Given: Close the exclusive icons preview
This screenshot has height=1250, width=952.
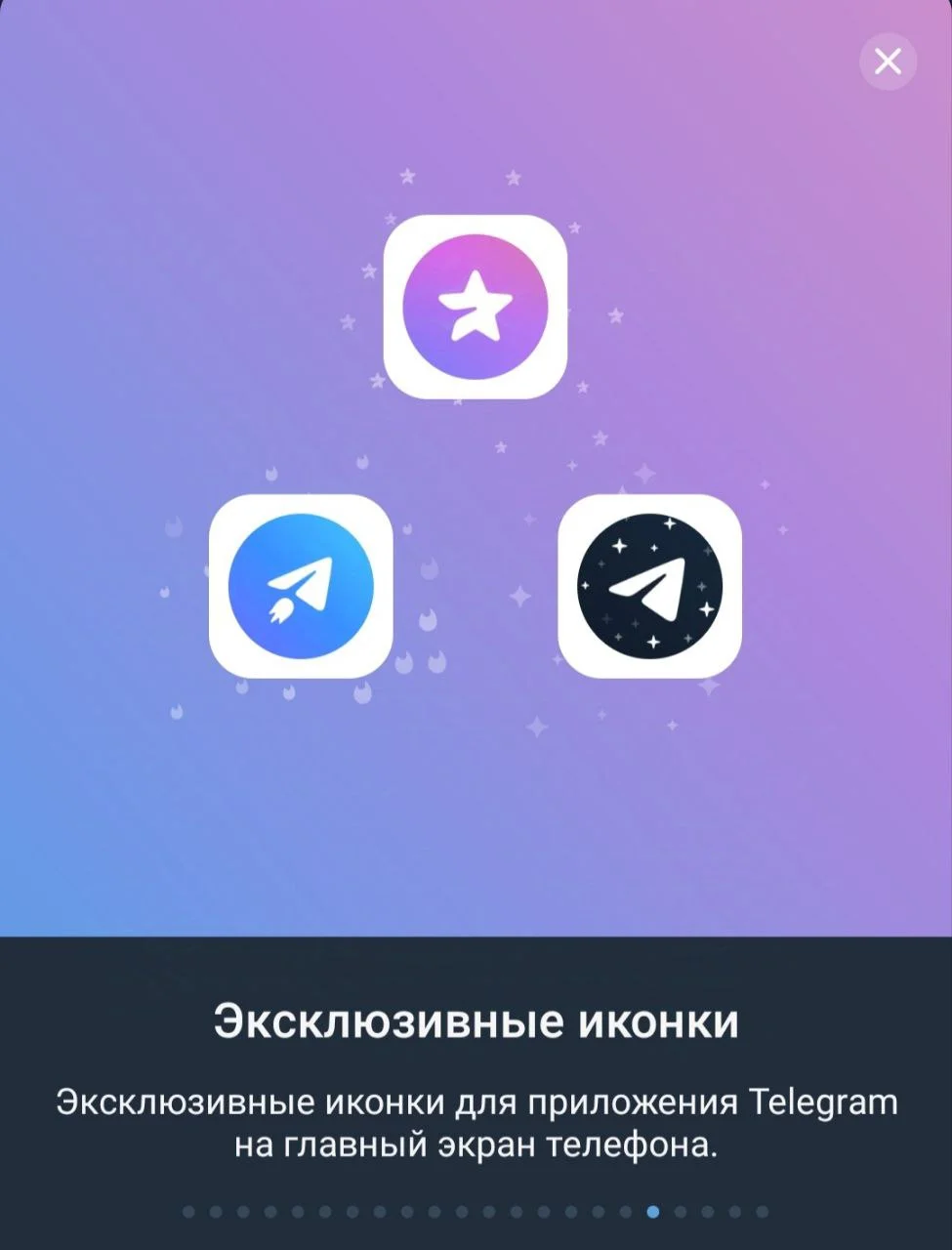Looking at the screenshot, I should pyautogui.click(x=887, y=62).
